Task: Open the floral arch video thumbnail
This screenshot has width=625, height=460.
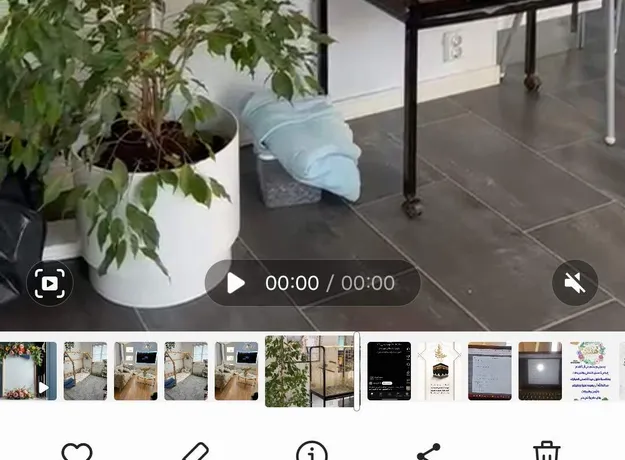Action: (26, 371)
